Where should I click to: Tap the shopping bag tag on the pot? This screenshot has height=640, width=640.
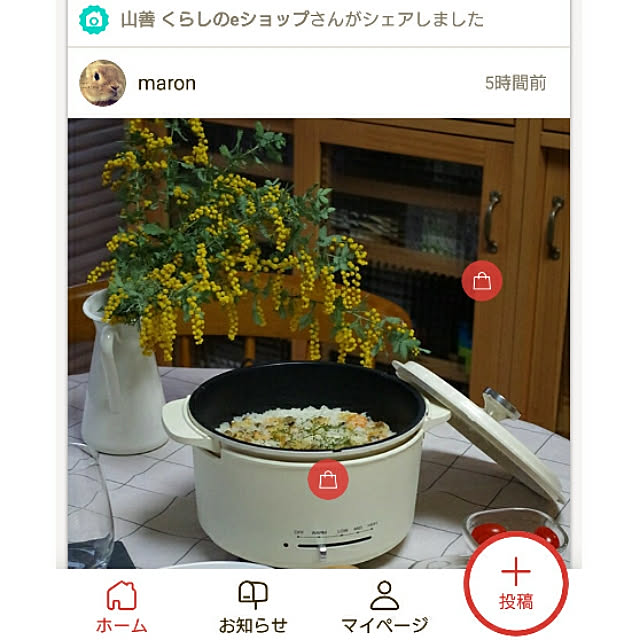(x=327, y=478)
